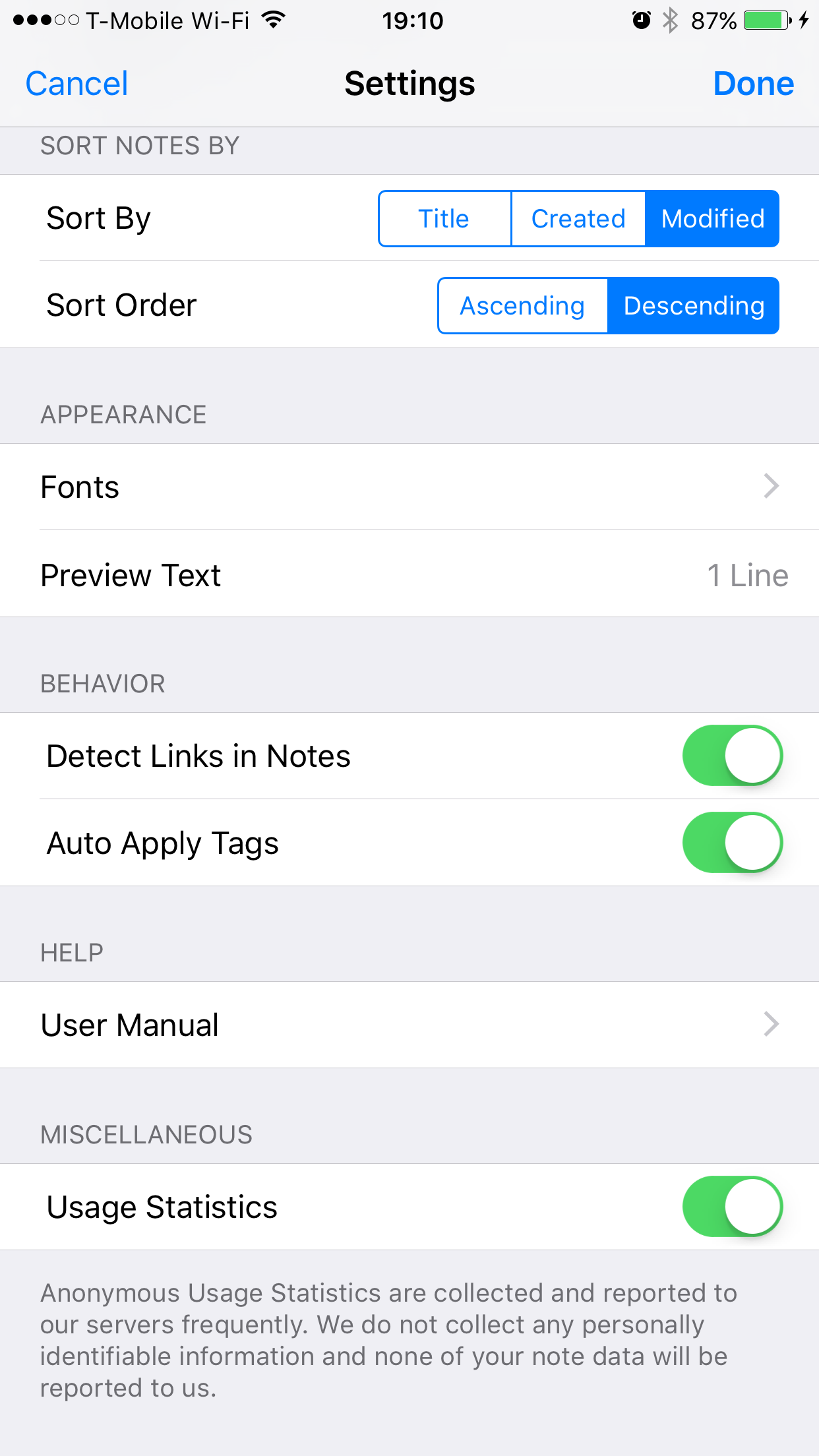Choose Descending sort order
The width and height of the screenshot is (819, 1456).
pyautogui.click(x=694, y=306)
